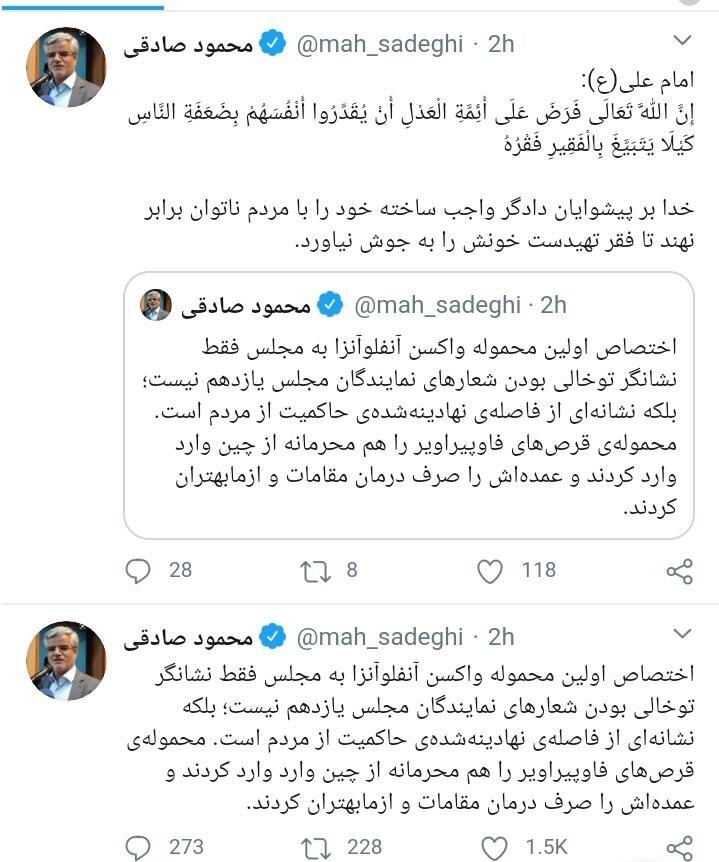Share the tweet with 1.5K likes
Screen dimensions: 719x862
coord(680,846)
